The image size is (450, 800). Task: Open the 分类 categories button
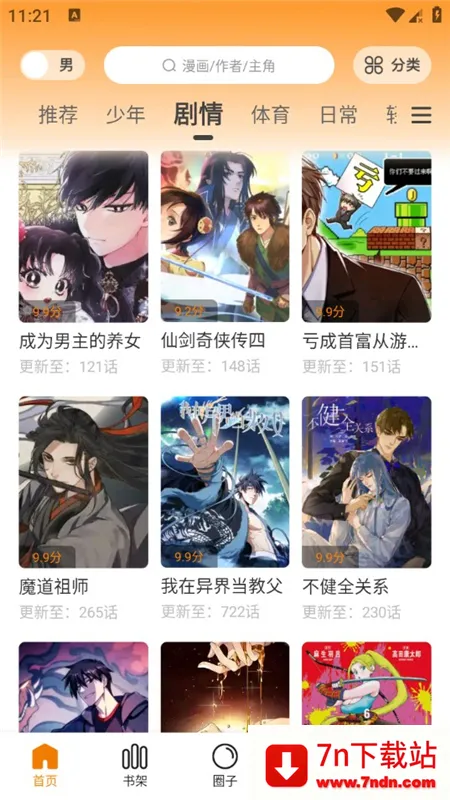point(392,65)
